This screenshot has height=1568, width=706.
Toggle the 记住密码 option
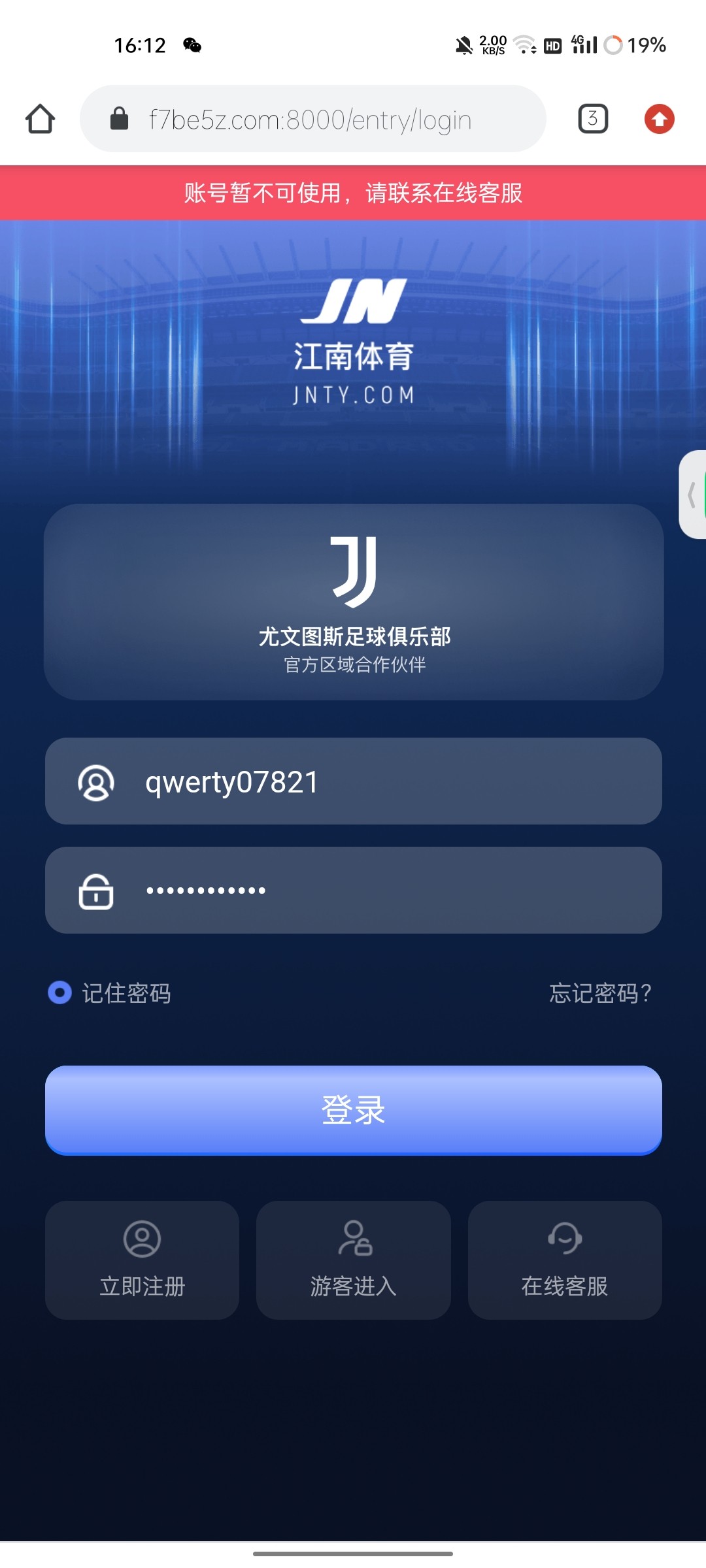(60, 993)
